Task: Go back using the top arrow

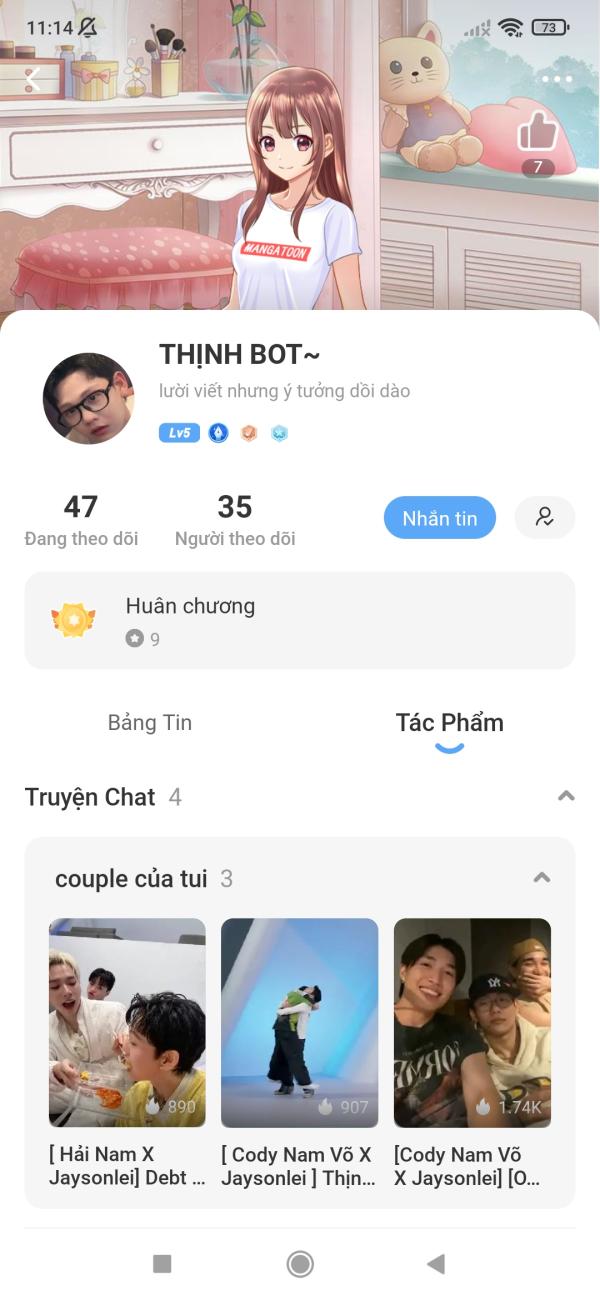Action: (33, 79)
